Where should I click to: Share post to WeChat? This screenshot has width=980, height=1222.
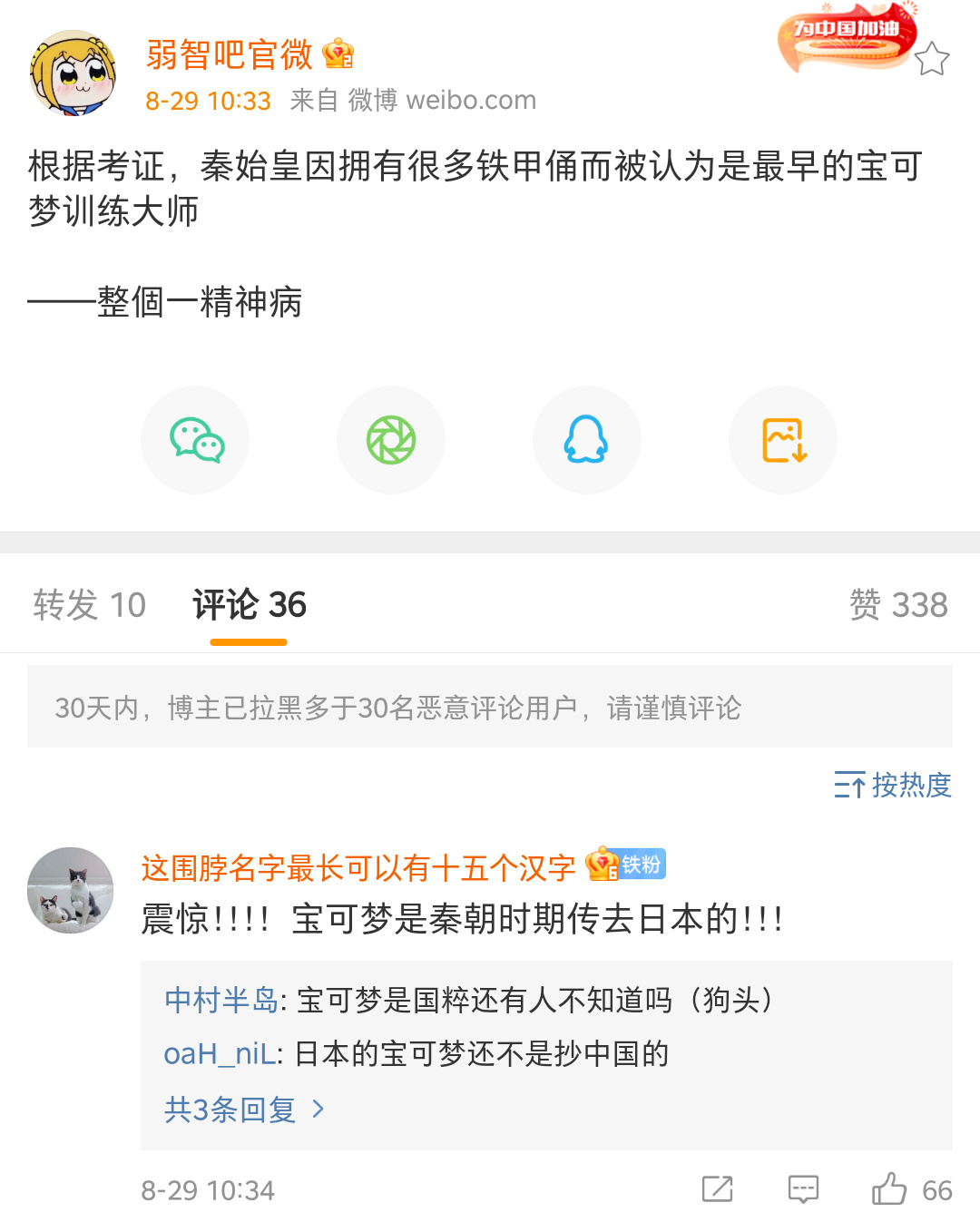(195, 440)
